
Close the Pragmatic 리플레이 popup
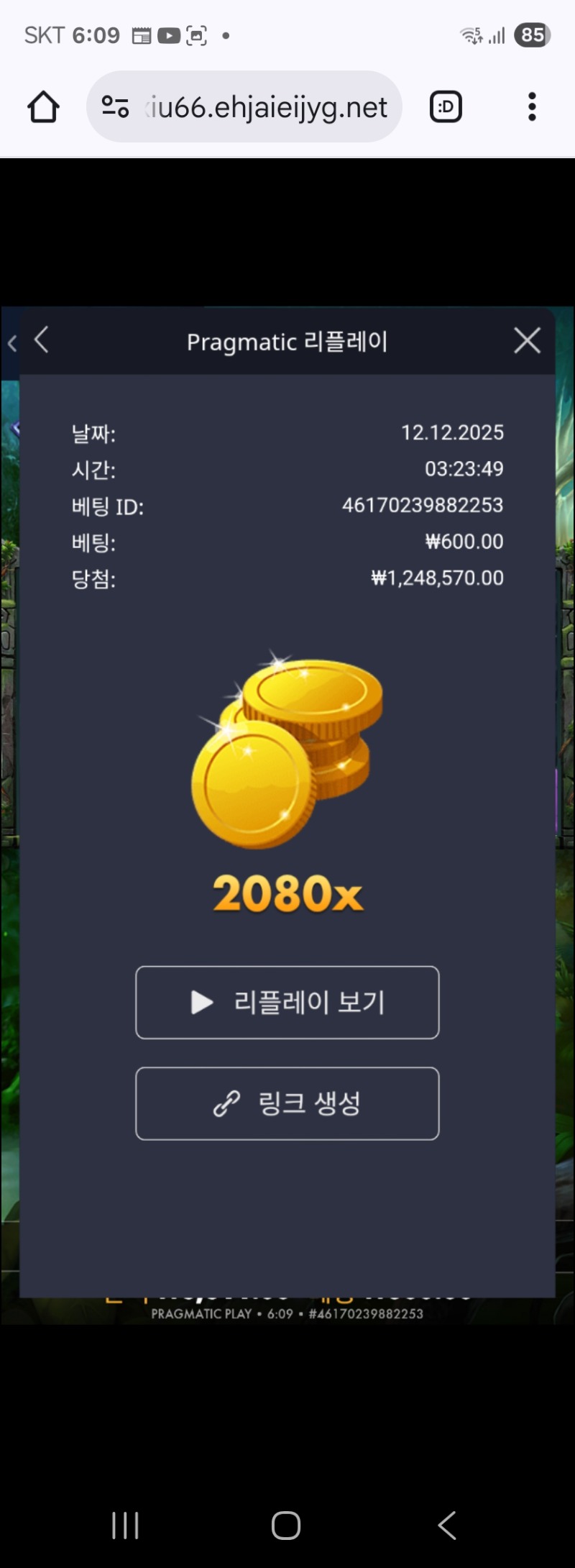tap(527, 341)
